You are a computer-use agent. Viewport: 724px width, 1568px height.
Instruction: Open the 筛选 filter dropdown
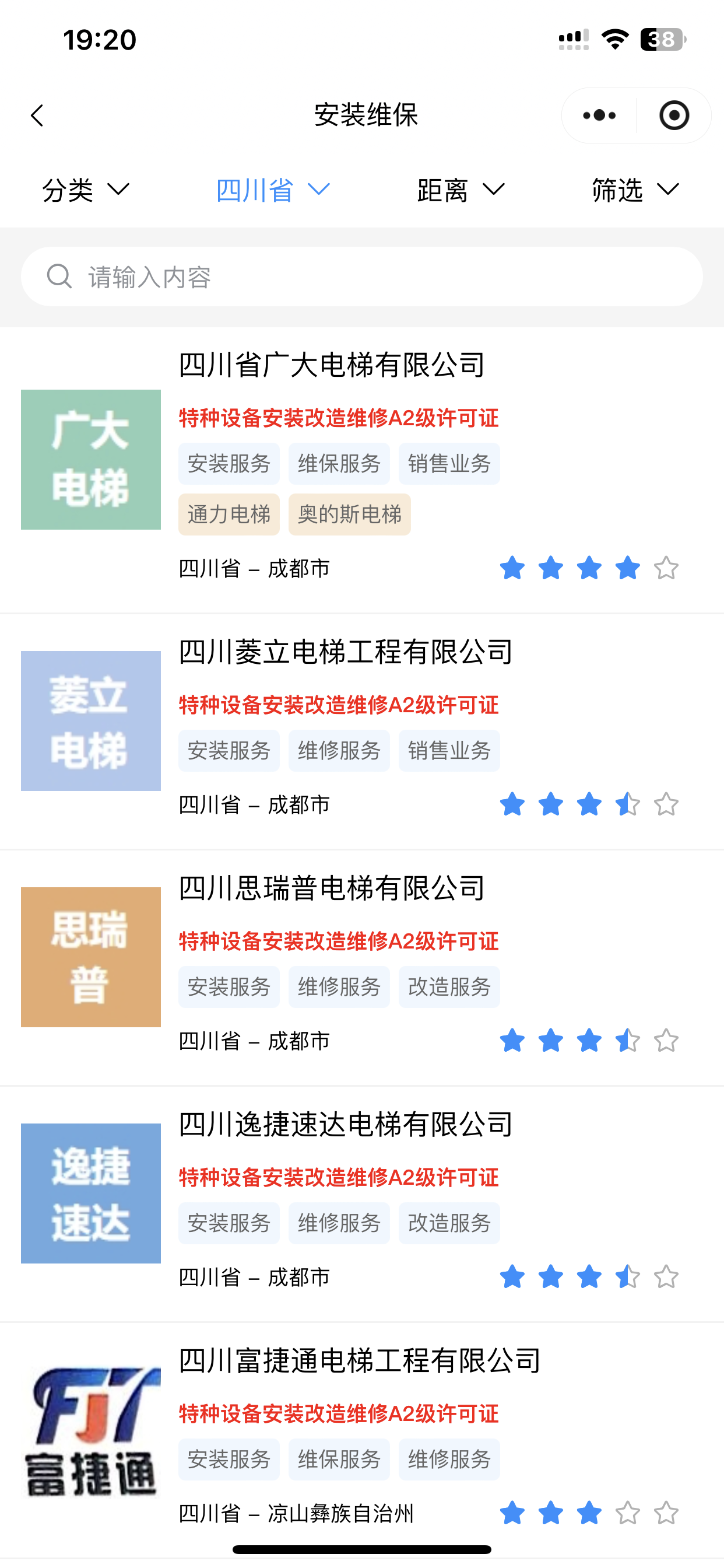click(635, 190)
